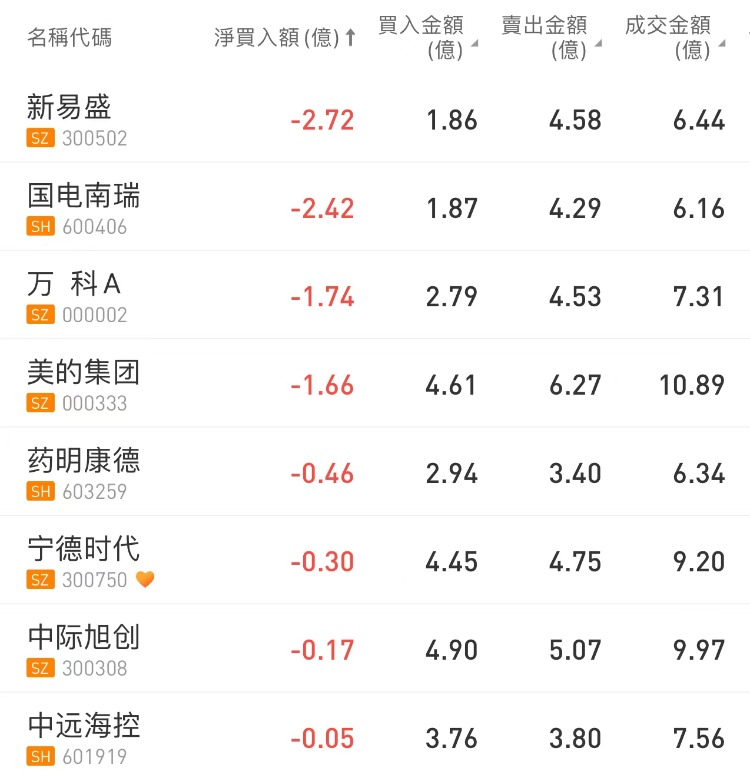
Task: Sort by 淨買入額 column
Action: 285,38
